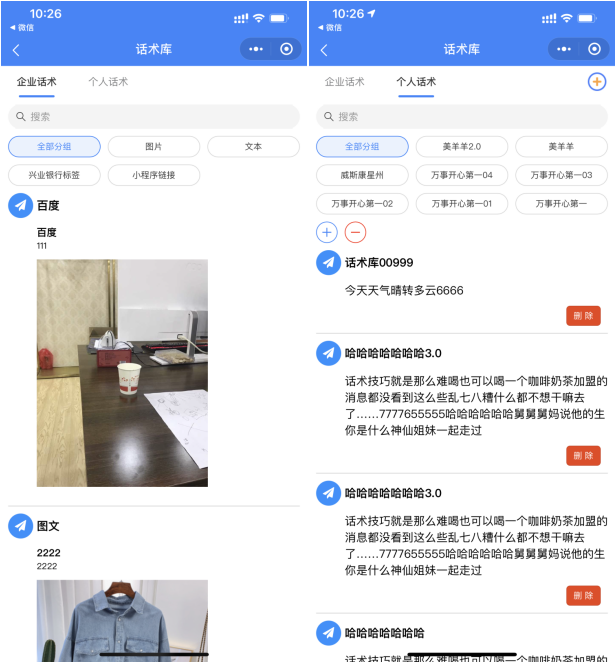Select the 万事开心第一02 group chip
This screenshot has height=666, width=616.
(362, 204)
